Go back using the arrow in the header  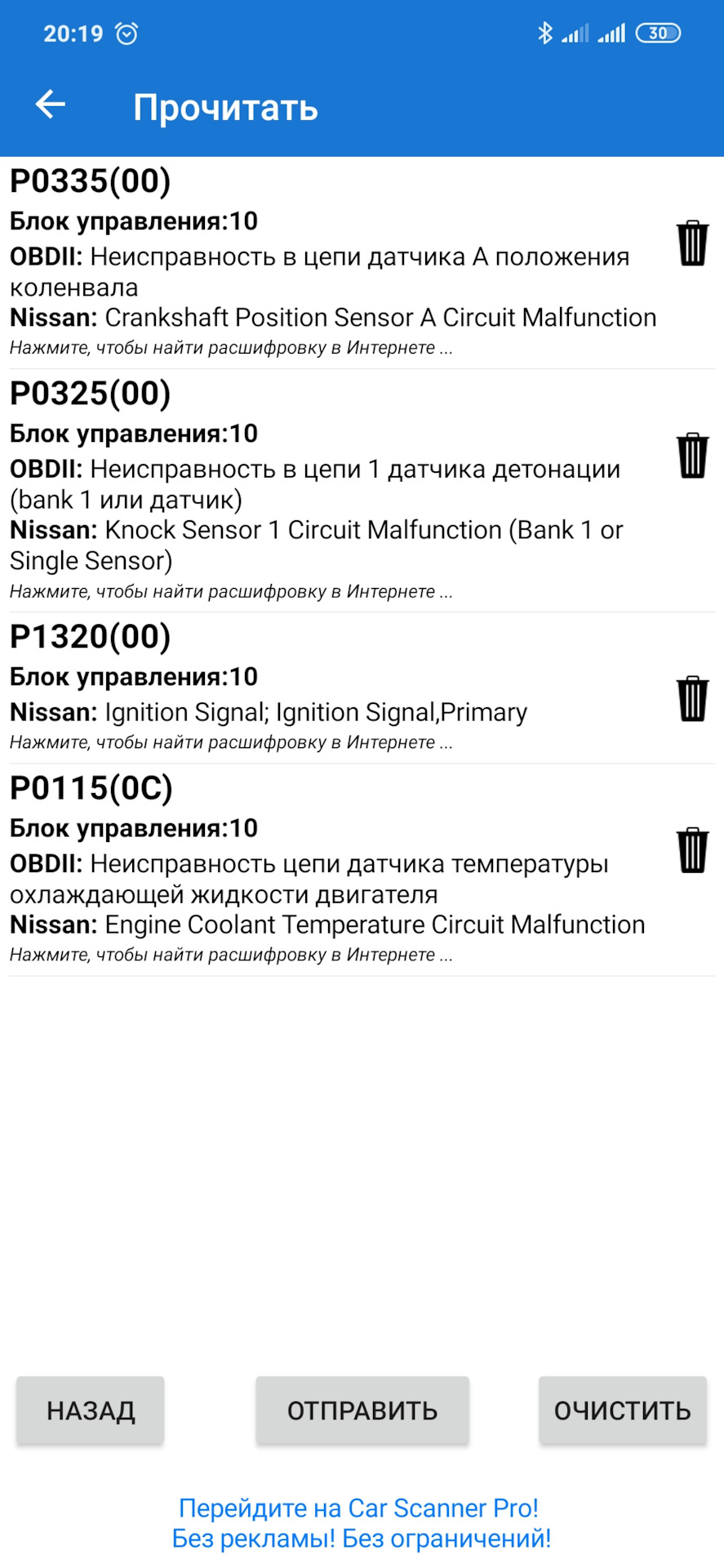pyautogui.click(x=51, y=105)
